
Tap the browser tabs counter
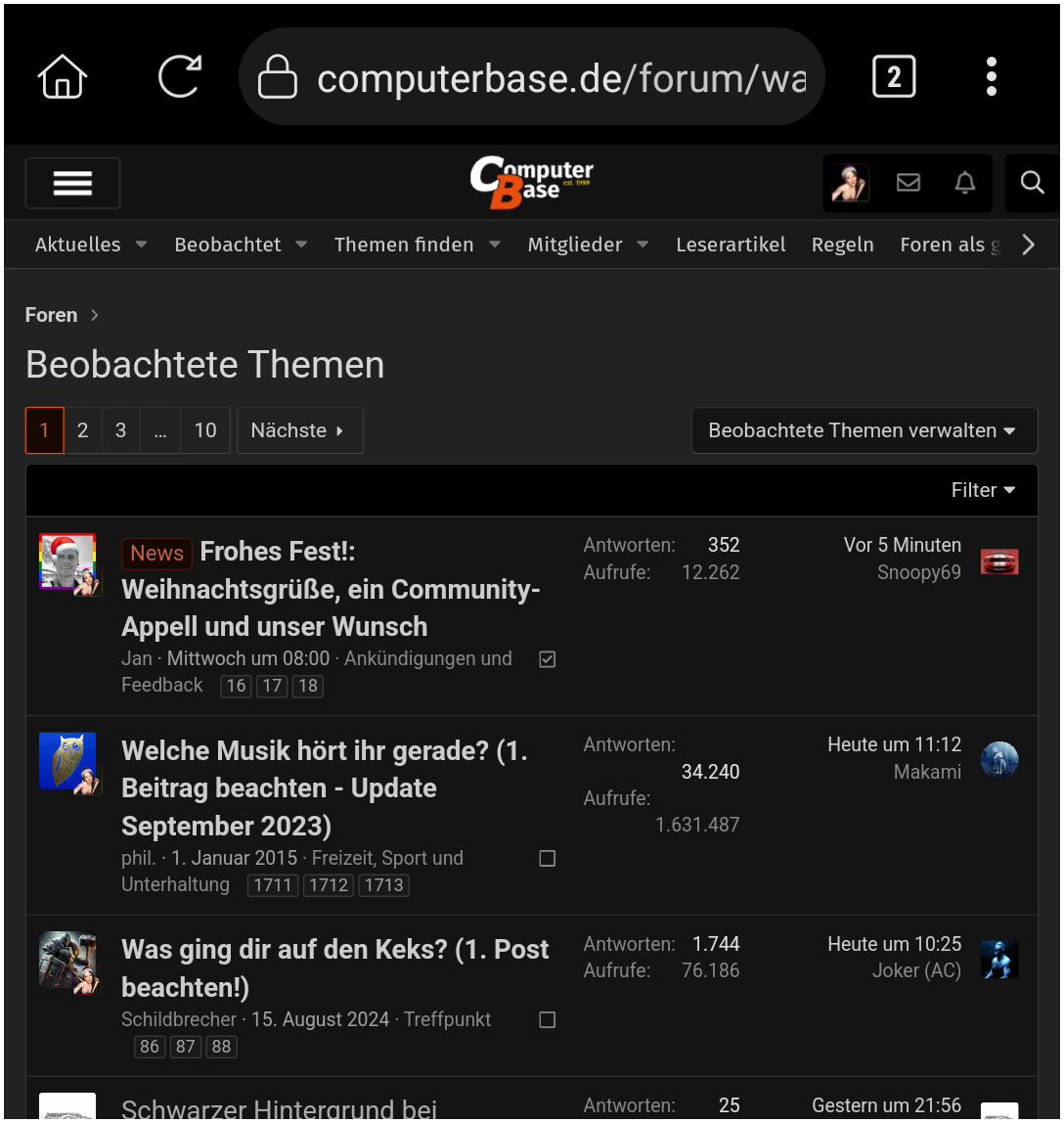[x=893, y=76]
